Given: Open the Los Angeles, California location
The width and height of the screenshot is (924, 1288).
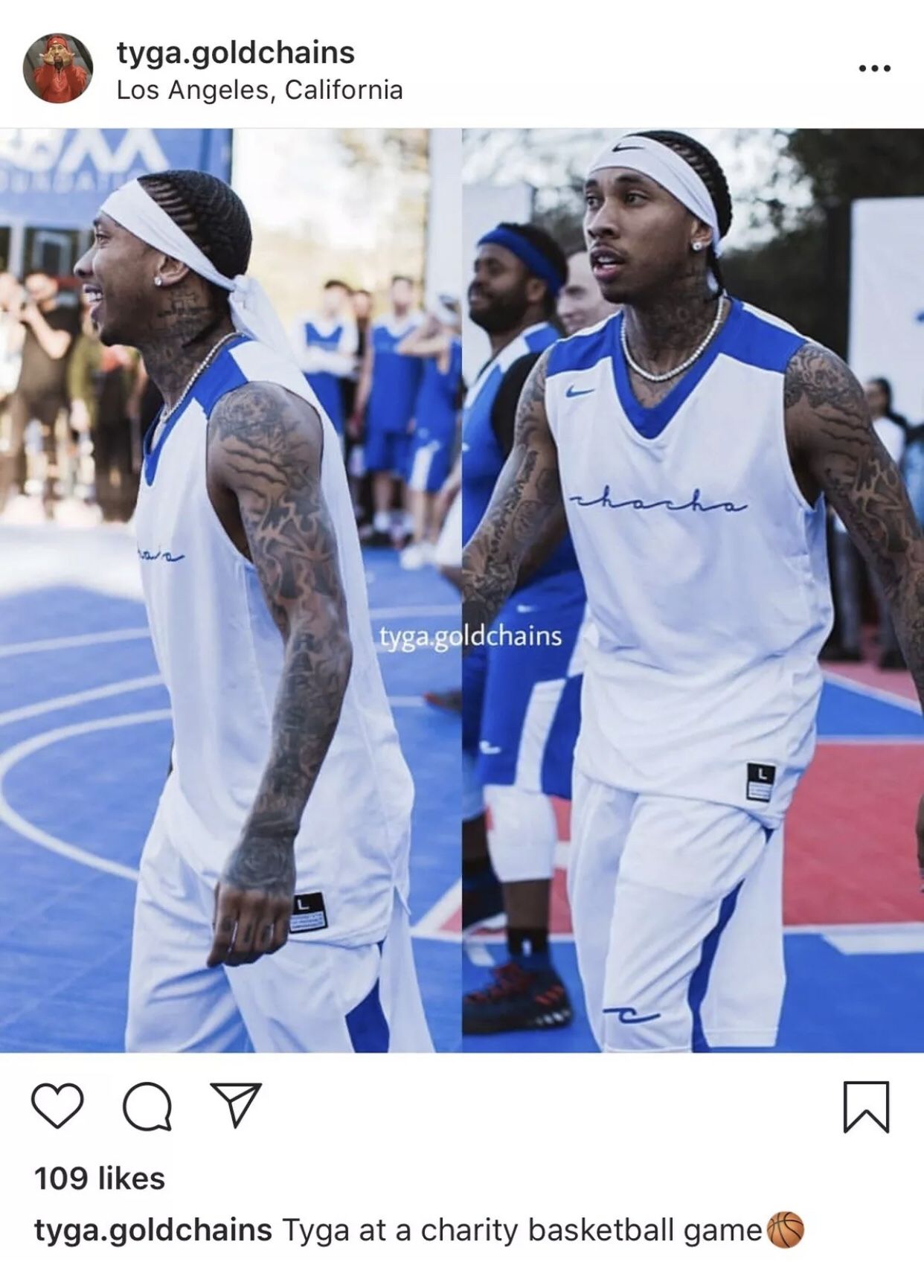Looking at the screenshot, I should 260,90.
